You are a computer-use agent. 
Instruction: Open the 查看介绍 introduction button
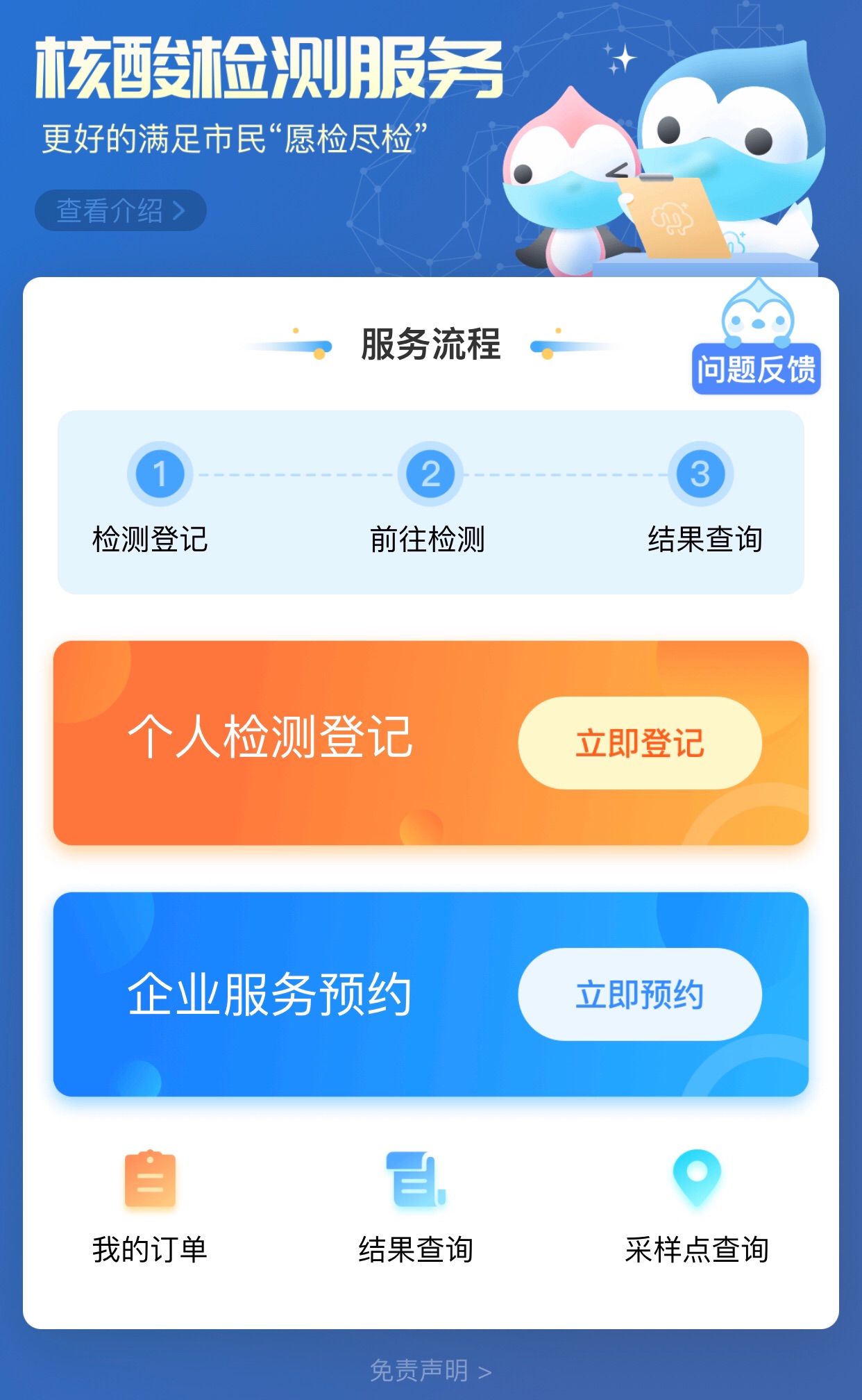[120, 210]
